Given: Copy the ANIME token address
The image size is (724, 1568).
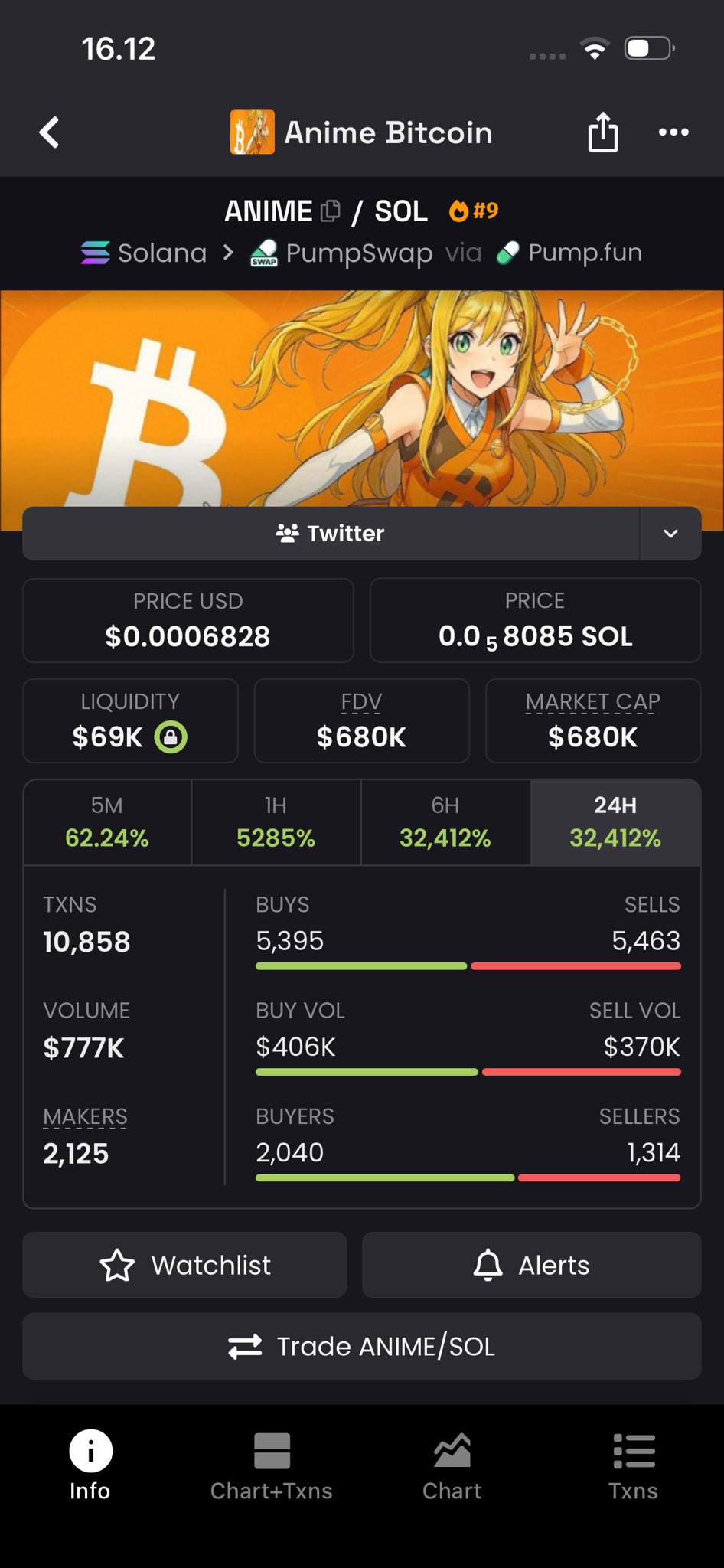Looking at the screenshot, I should [x=330, y=211].
